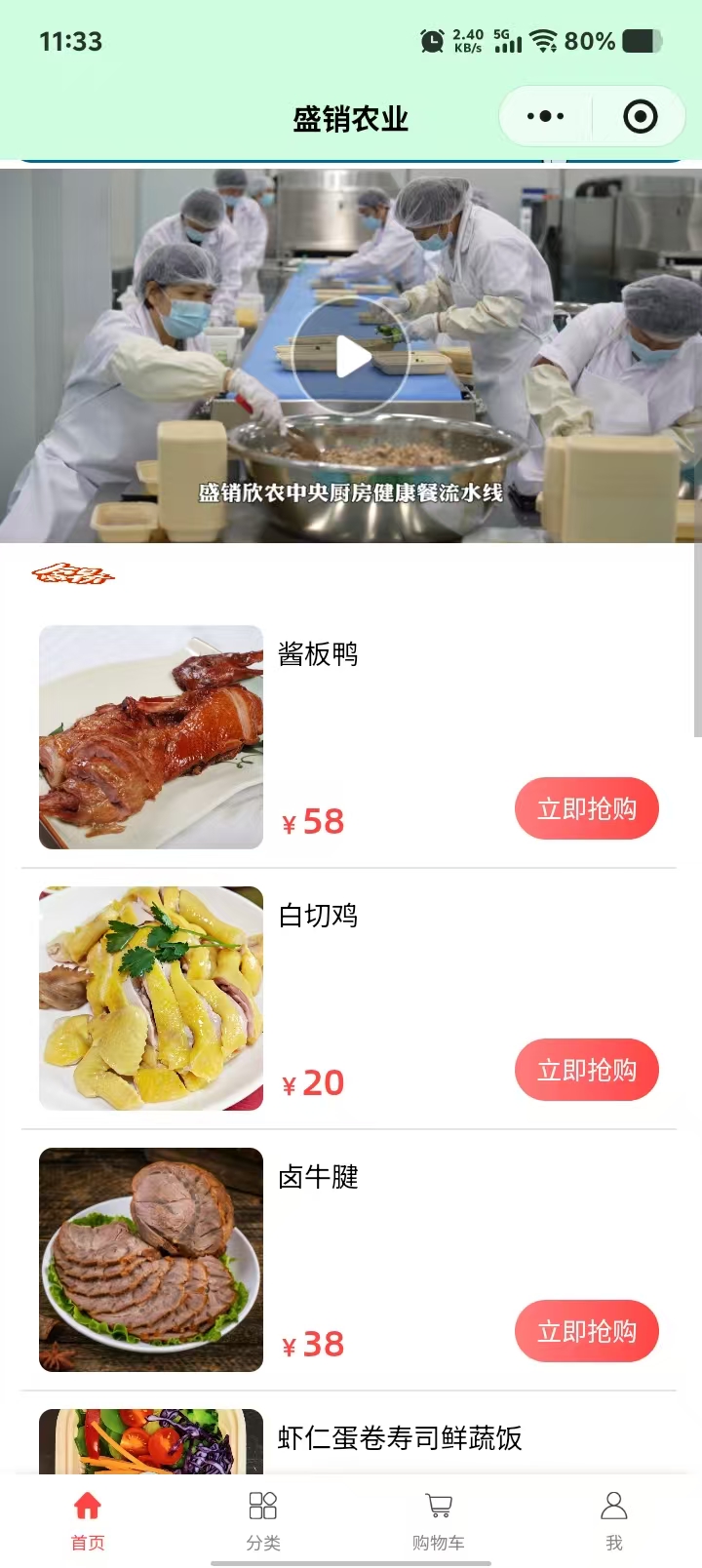Buy 白切鸡 with 立即抢购 button

point(587,1070)
